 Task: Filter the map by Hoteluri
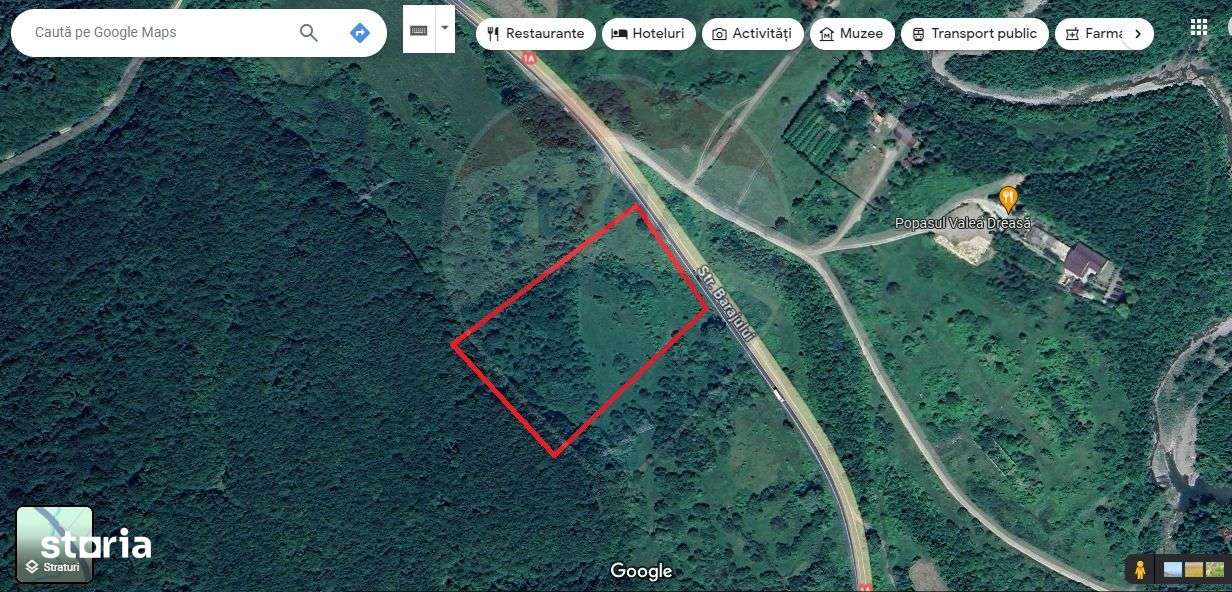pyautogui.click(x=648, y=34)
